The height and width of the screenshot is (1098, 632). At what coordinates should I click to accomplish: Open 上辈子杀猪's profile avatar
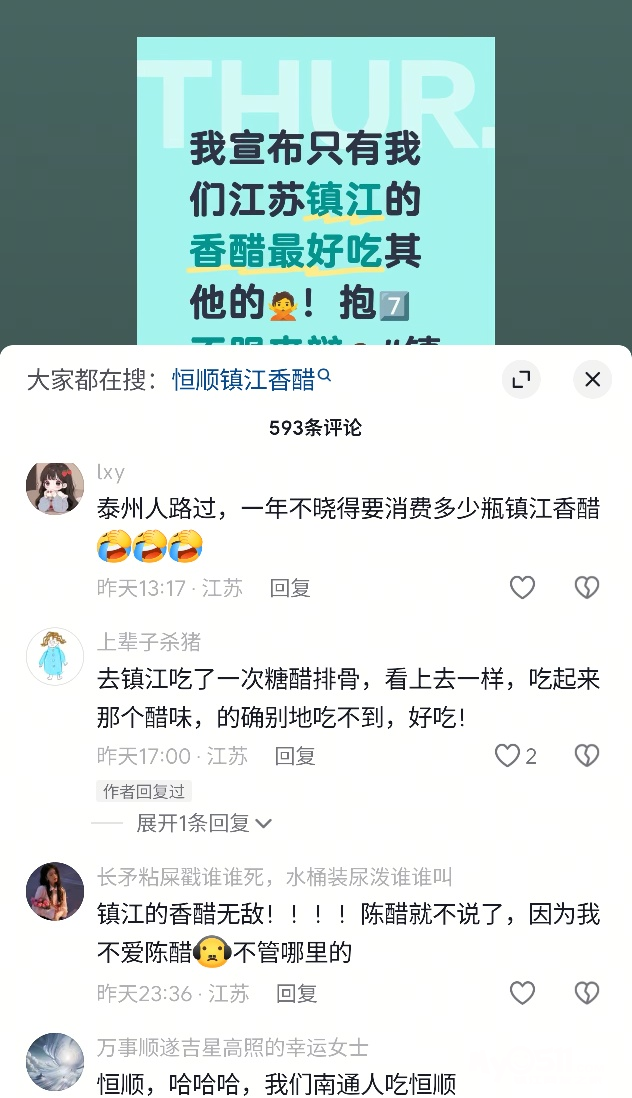(54, 657)
